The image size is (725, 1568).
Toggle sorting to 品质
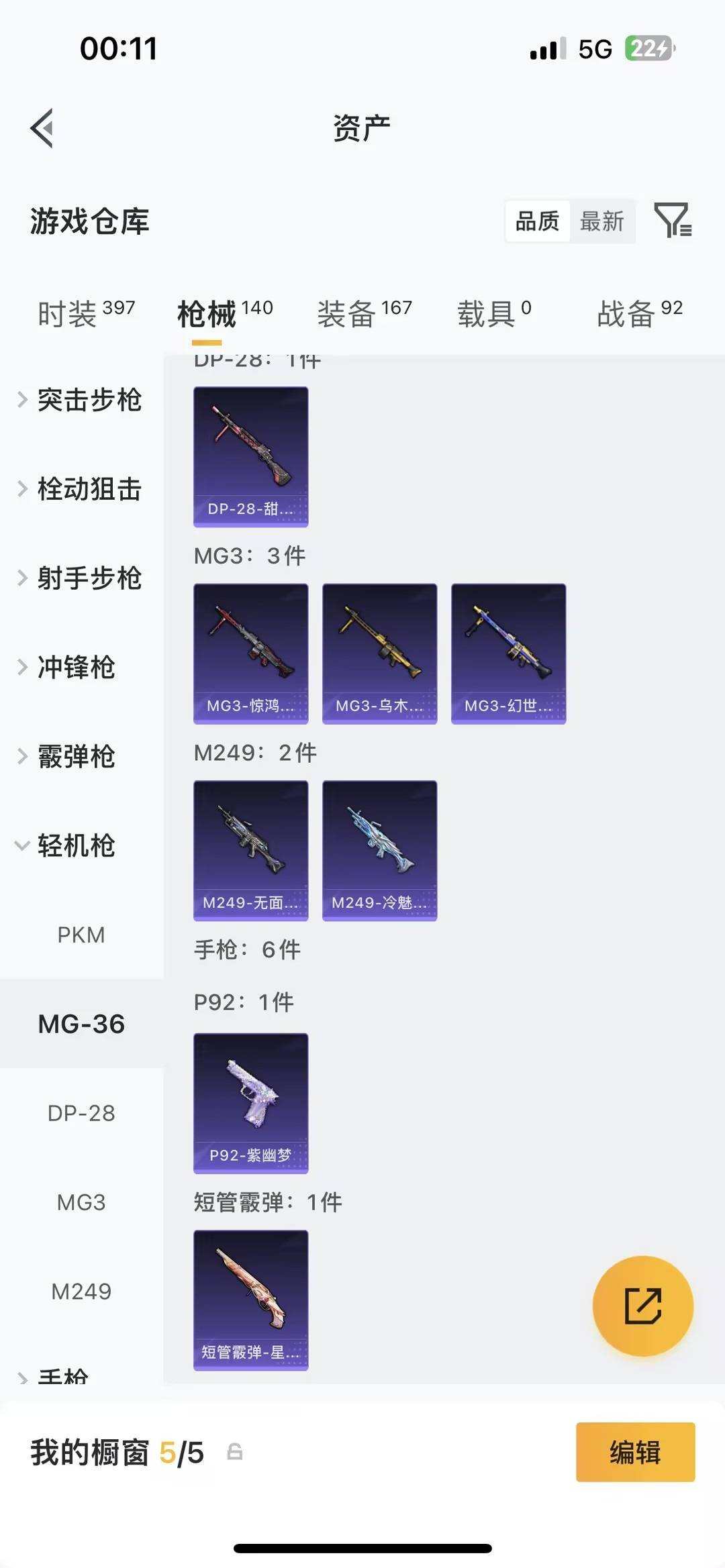tap(536, 221)
